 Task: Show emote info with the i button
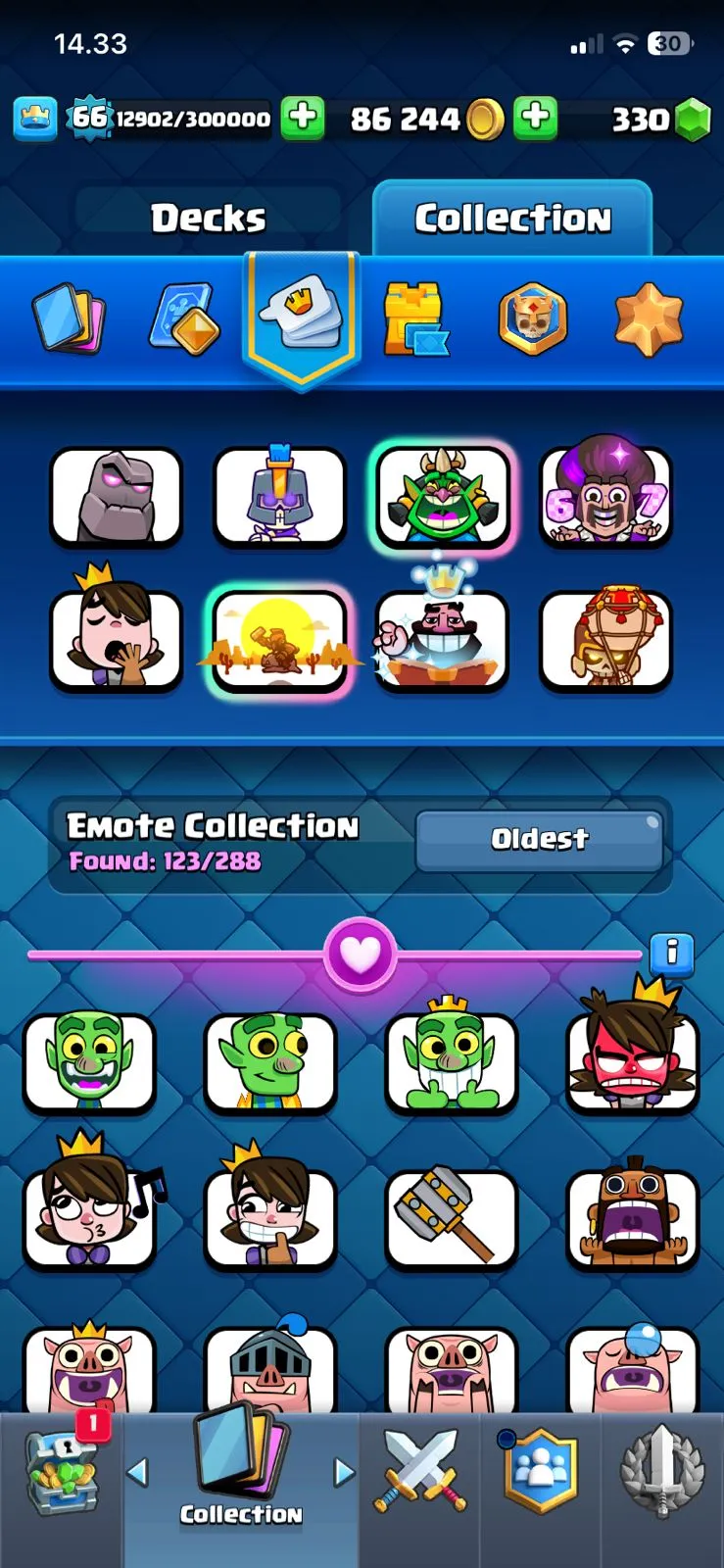click(672, 953)
